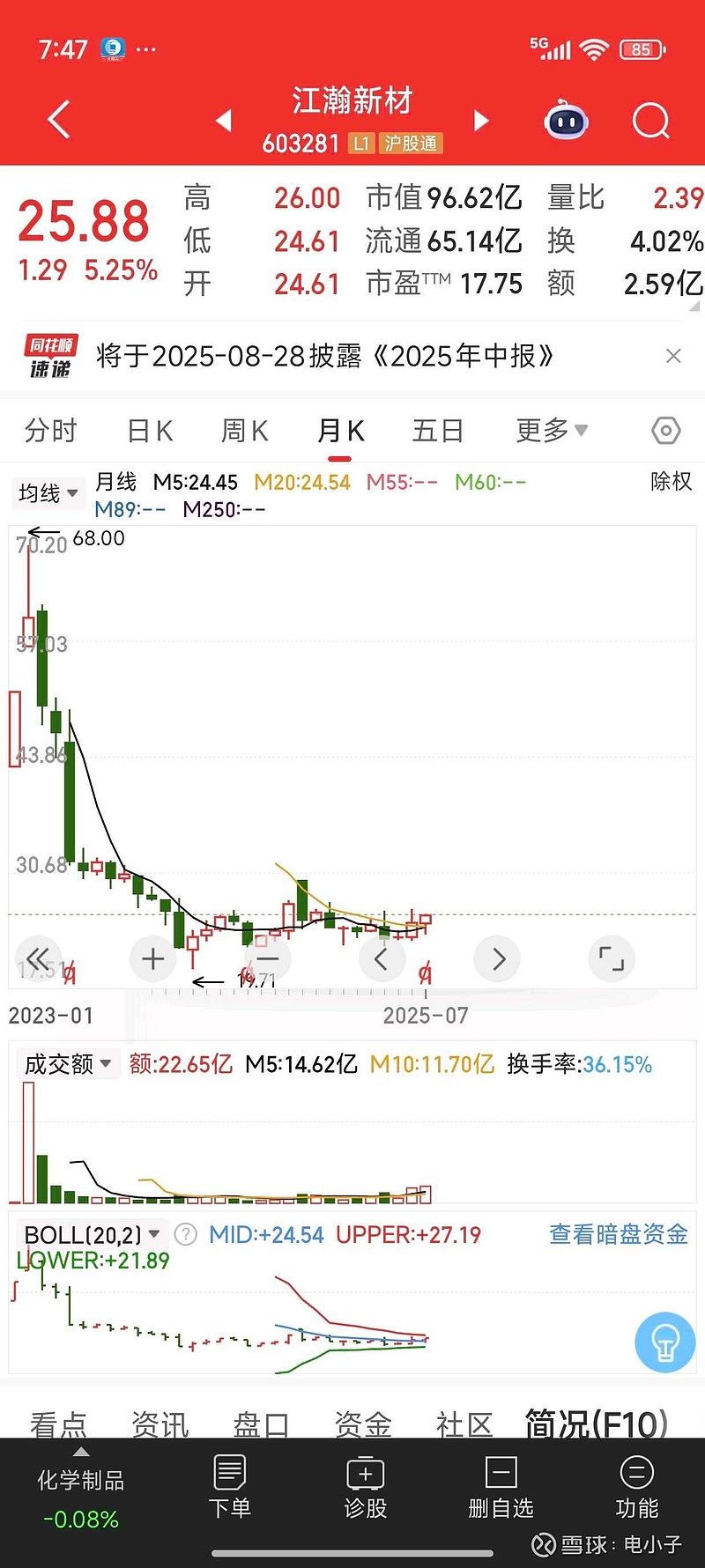Switch to the 日K tab

click(150, 431)
